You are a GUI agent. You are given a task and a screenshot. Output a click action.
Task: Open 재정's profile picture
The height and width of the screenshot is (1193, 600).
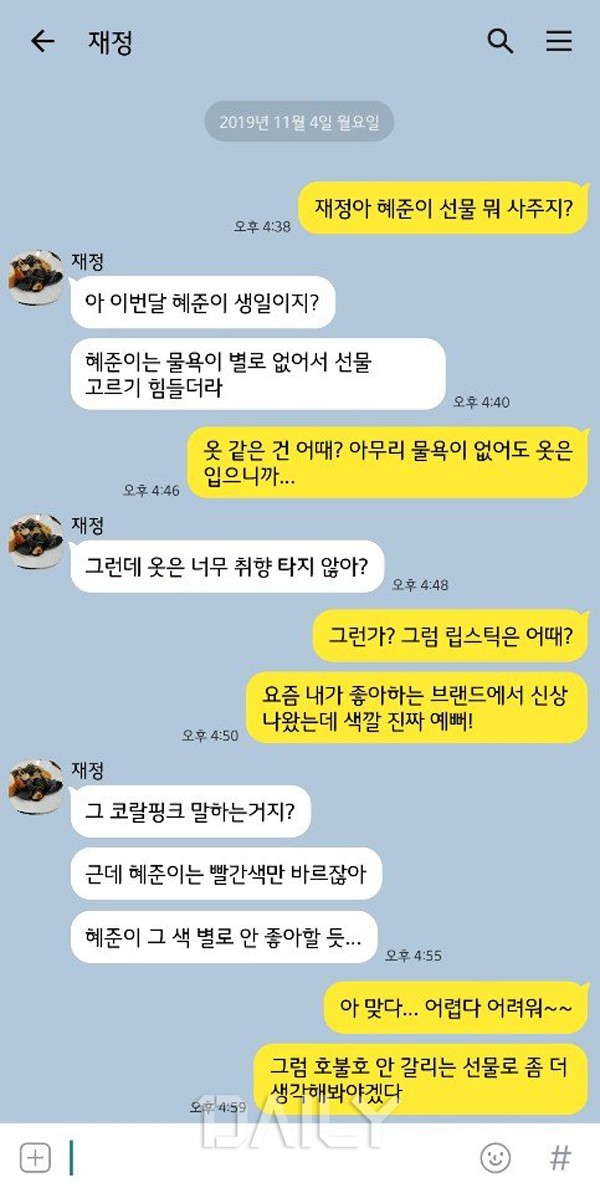coord(36,276)
